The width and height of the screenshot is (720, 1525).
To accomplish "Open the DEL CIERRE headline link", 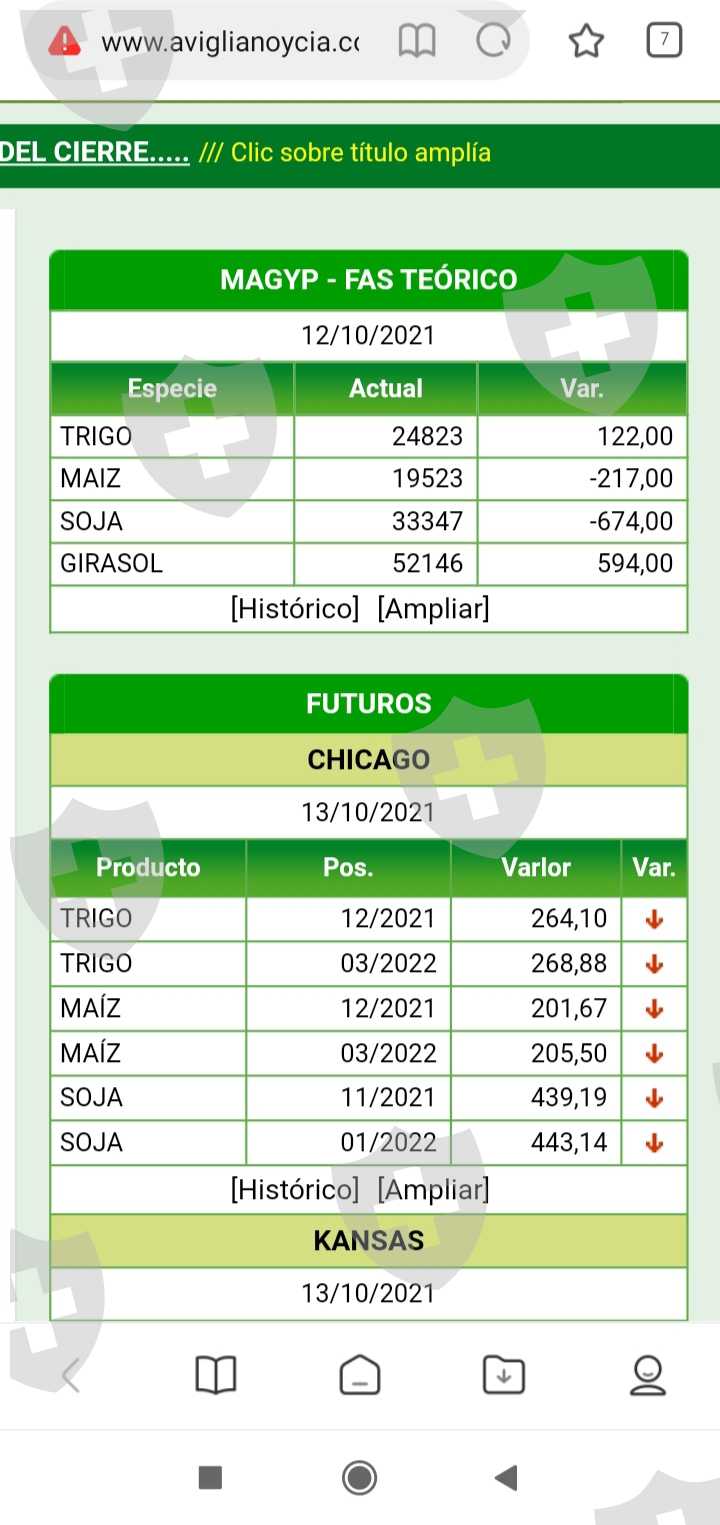I will (95, 153).
